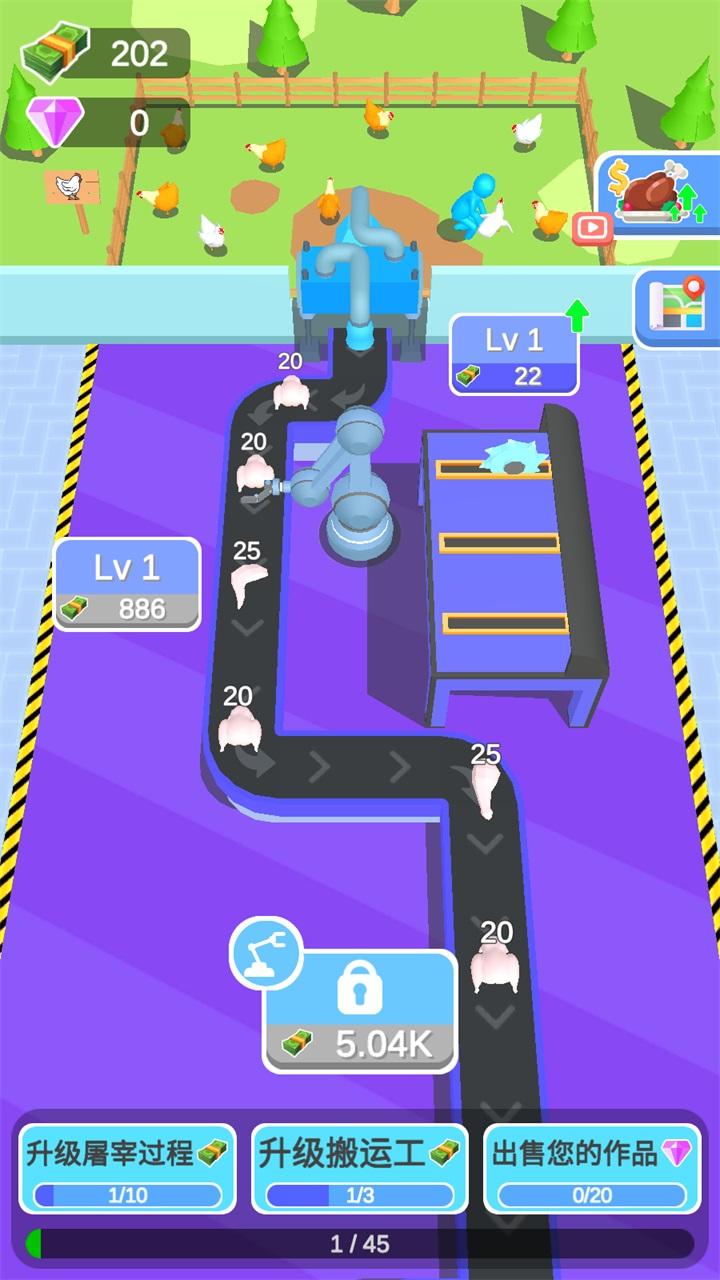Unlock the robot arm station for 5.04K
The image size is (720, 1280).
(x=360, y=1010)
